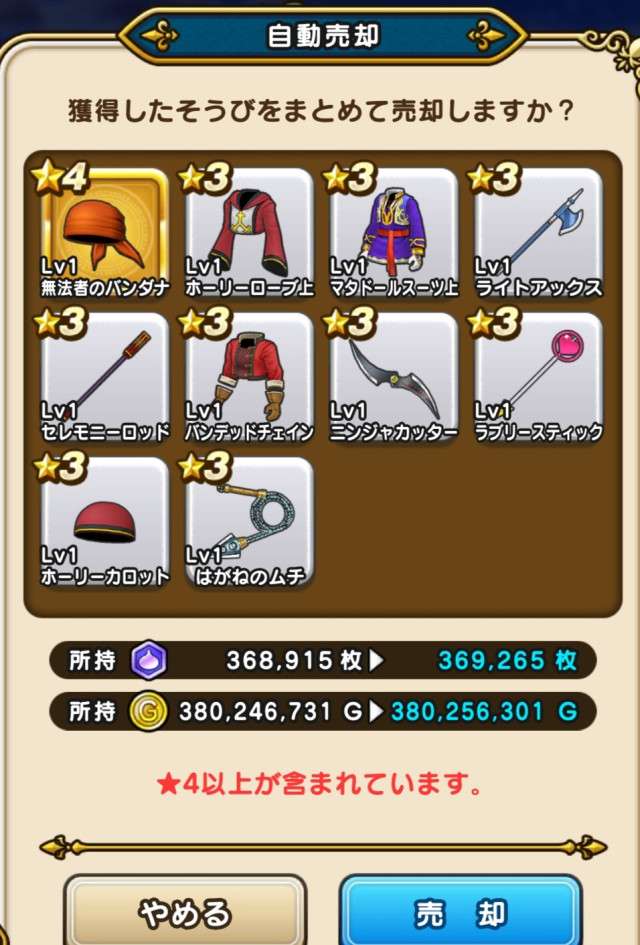The image size is (640, 945).
Task: Open the はがねのムチ item tile
Action: pyautogui.click(x=249, y=521)
